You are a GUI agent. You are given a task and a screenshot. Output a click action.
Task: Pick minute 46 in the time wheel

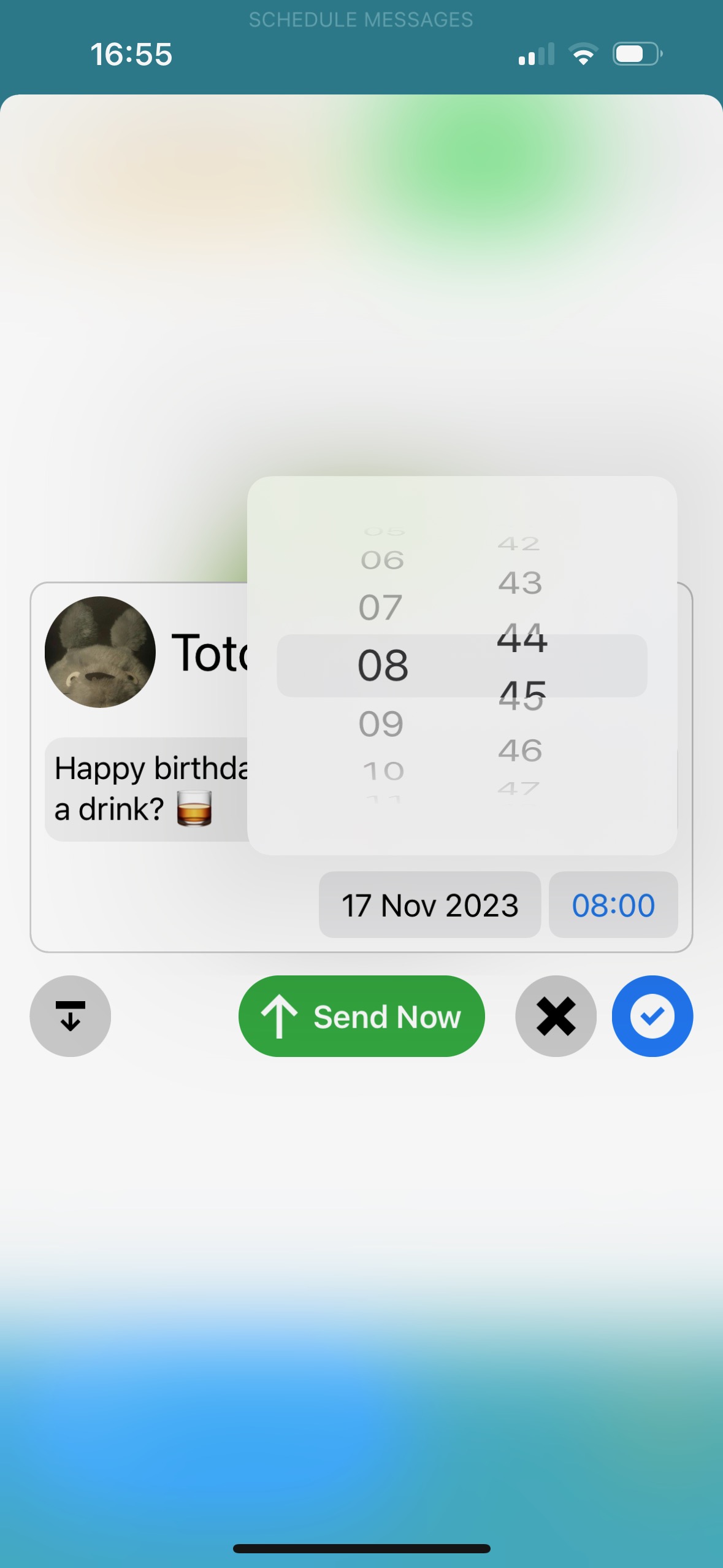pyautogui.click(x=520, y=750)
